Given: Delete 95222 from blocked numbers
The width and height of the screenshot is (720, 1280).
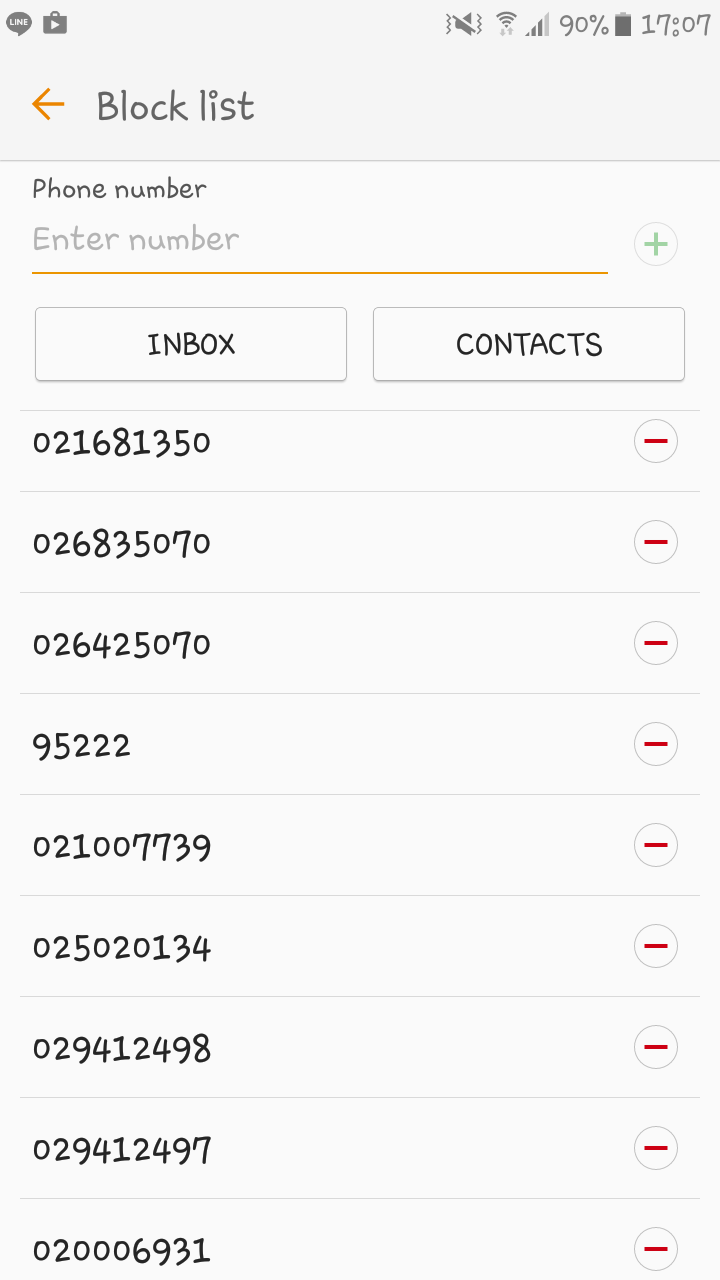Looking at the screenshot, I should point(656,744).
